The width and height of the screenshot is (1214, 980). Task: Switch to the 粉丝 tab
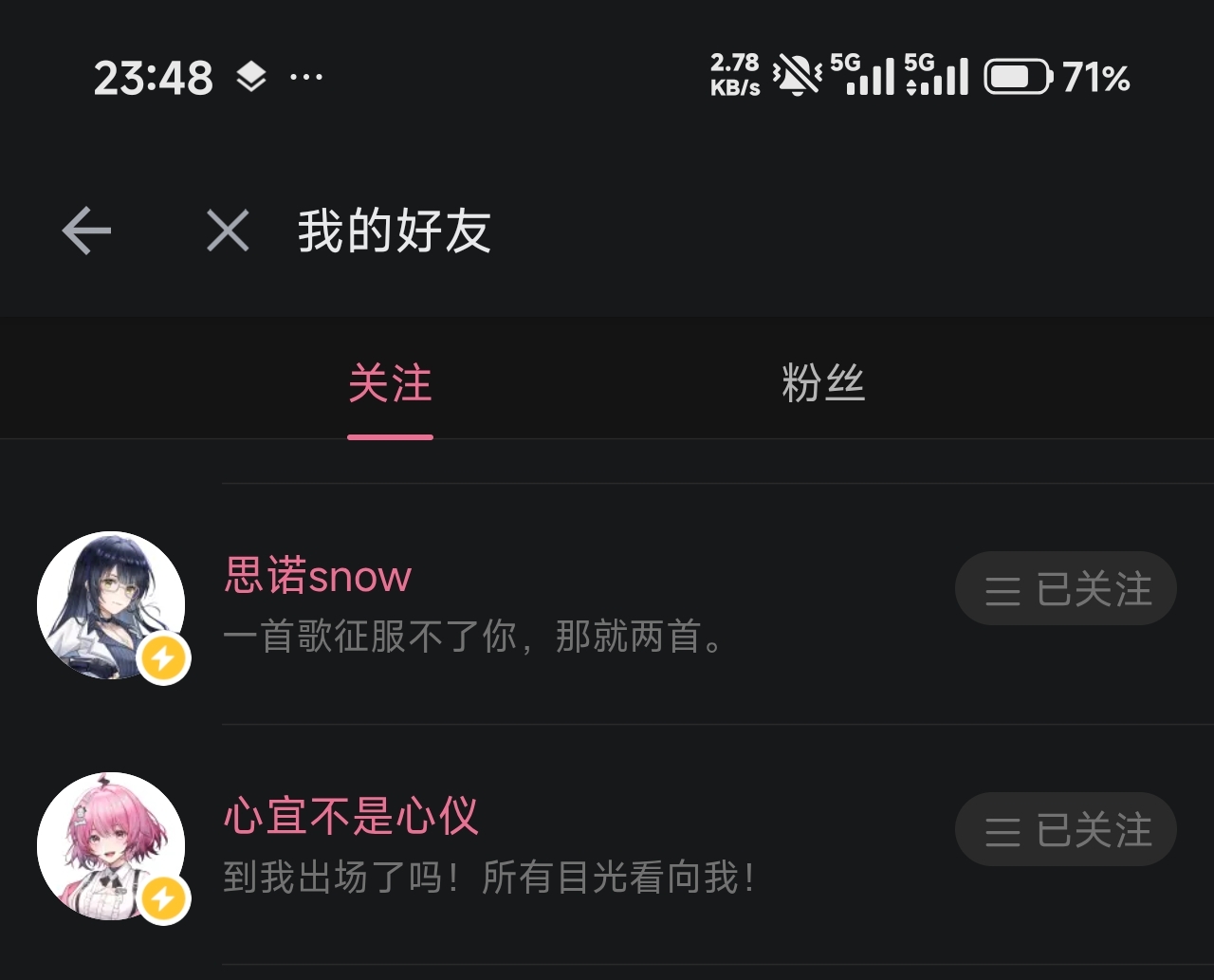(822, 384)
